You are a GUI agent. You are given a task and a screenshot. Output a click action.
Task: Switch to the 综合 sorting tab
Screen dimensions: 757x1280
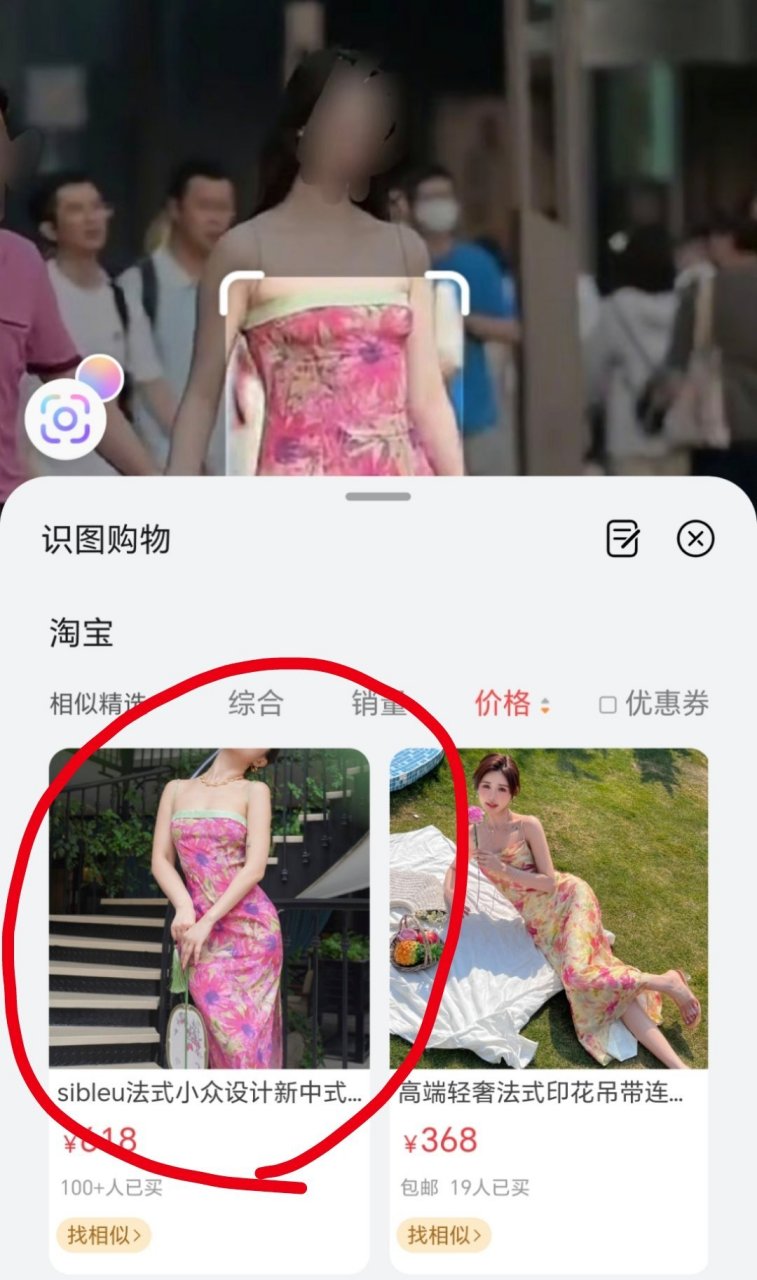pos(257,705)
